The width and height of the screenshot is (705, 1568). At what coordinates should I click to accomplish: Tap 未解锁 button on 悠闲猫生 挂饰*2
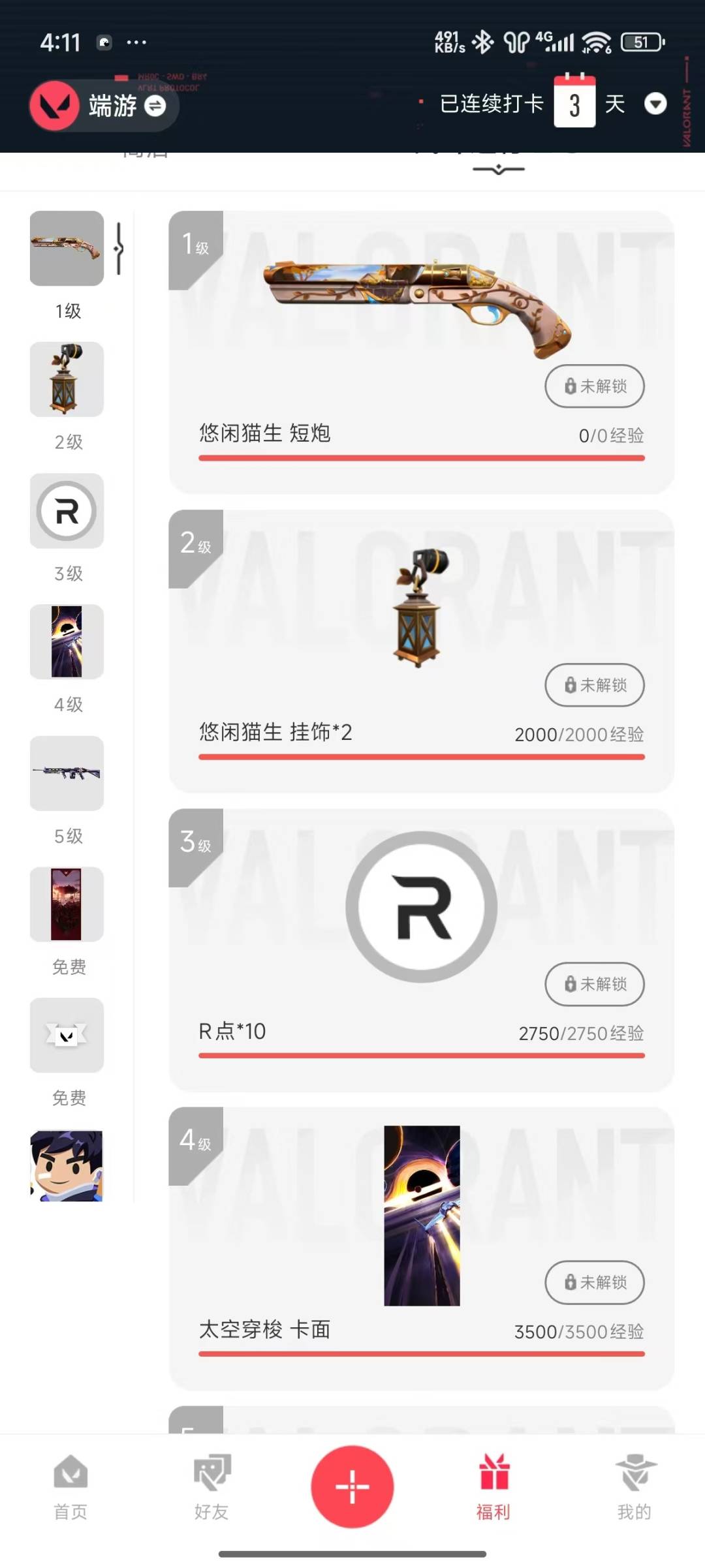[x=594, y=685]
